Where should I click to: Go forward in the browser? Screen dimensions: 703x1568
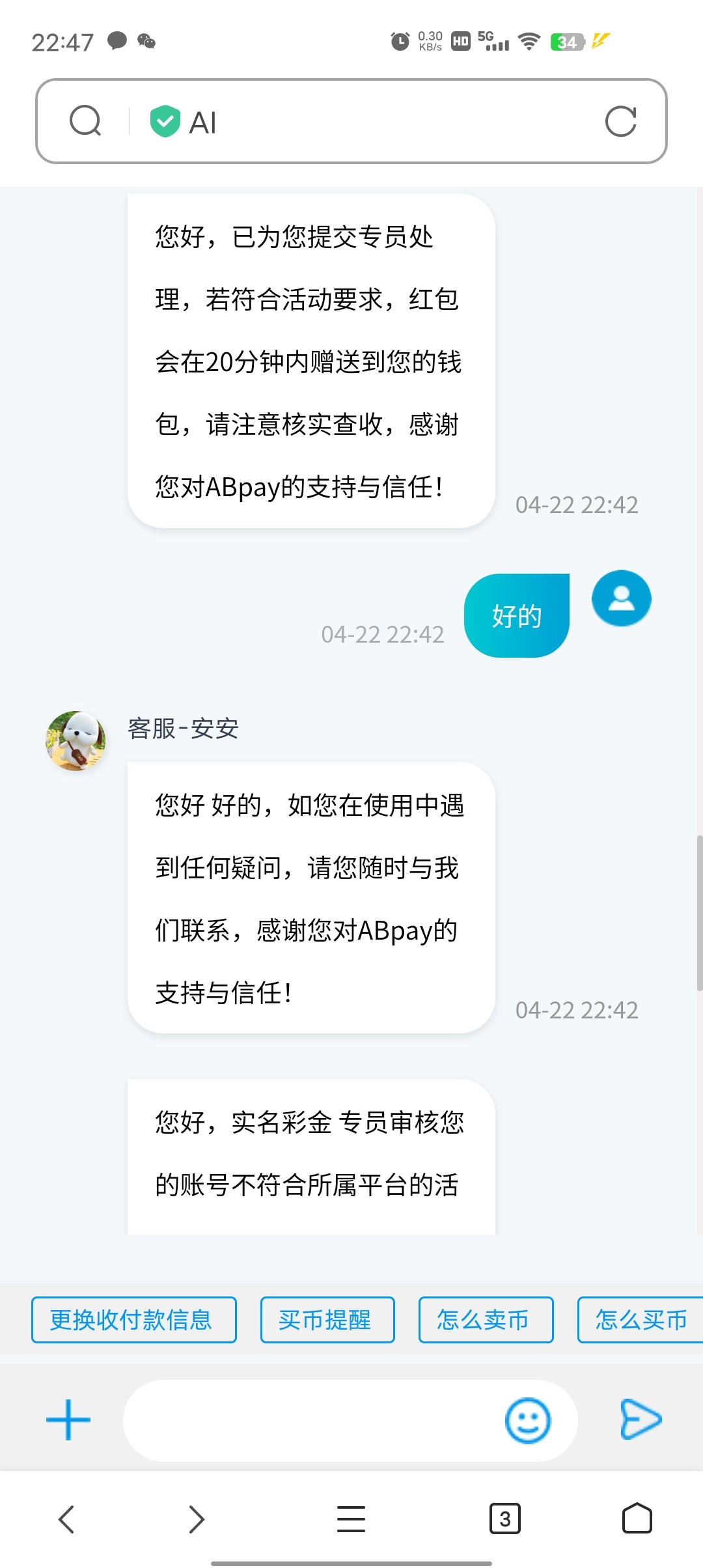point(196,1519)
